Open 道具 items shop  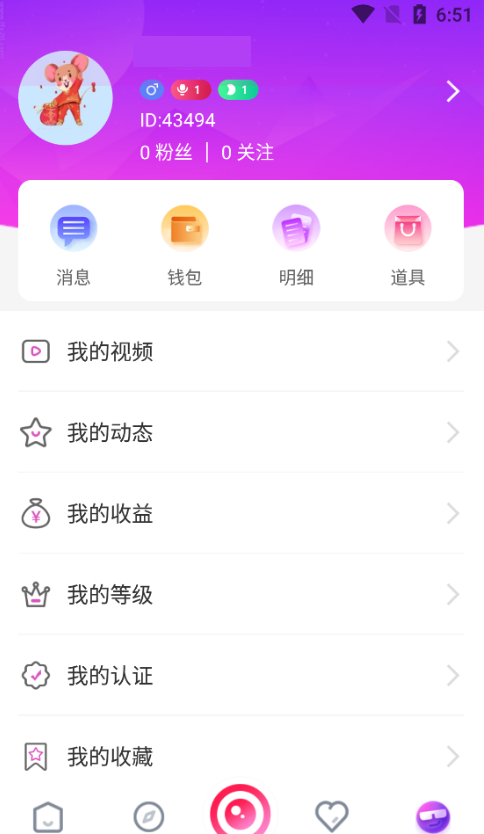tap(407, 245)
